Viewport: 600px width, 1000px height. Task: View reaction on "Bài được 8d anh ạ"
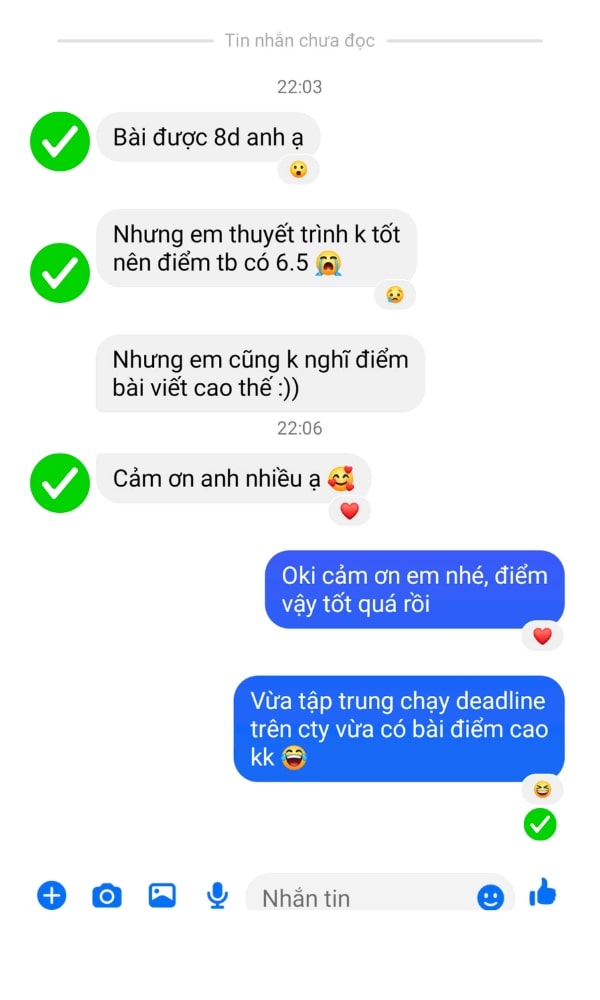click(298, 169)
